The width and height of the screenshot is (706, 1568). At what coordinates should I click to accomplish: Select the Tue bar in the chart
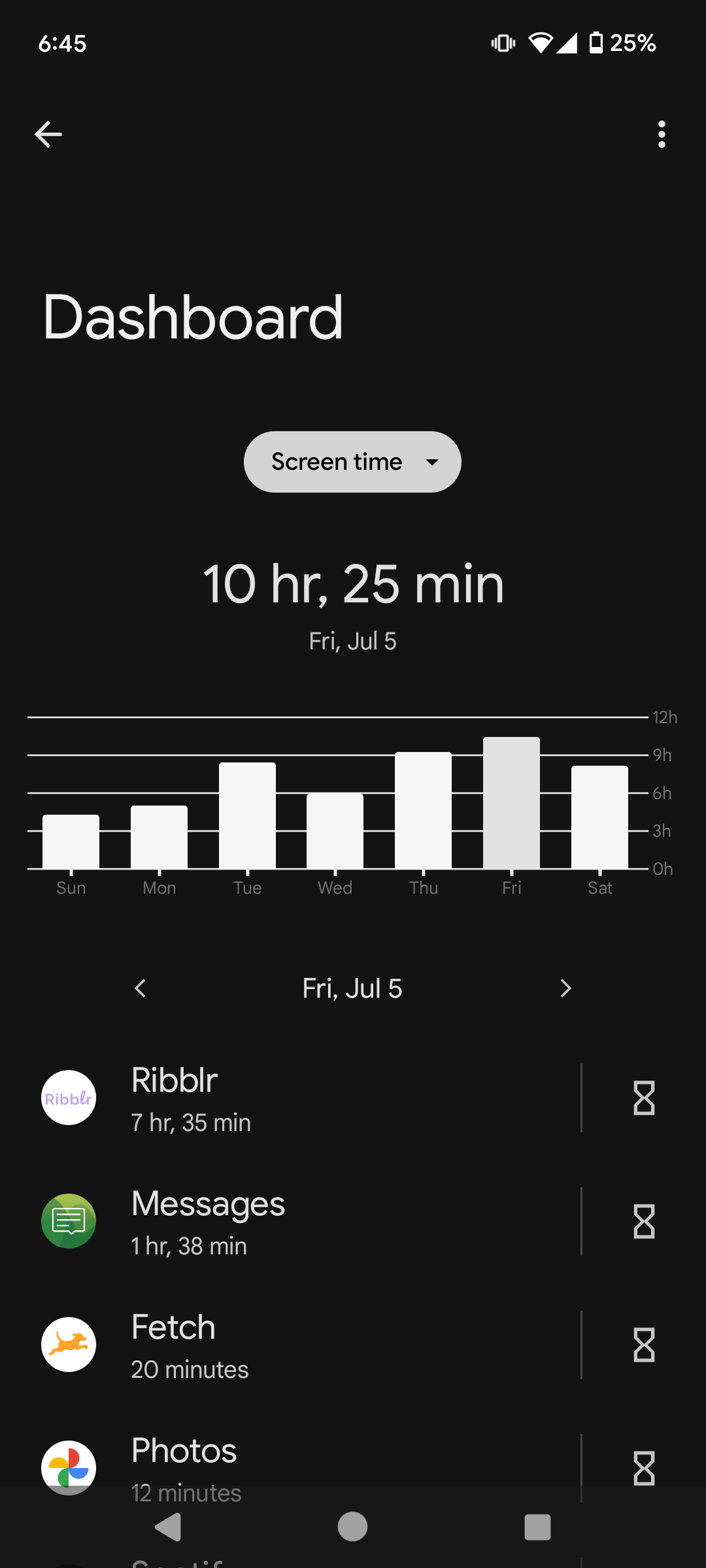tap(247, 815)
